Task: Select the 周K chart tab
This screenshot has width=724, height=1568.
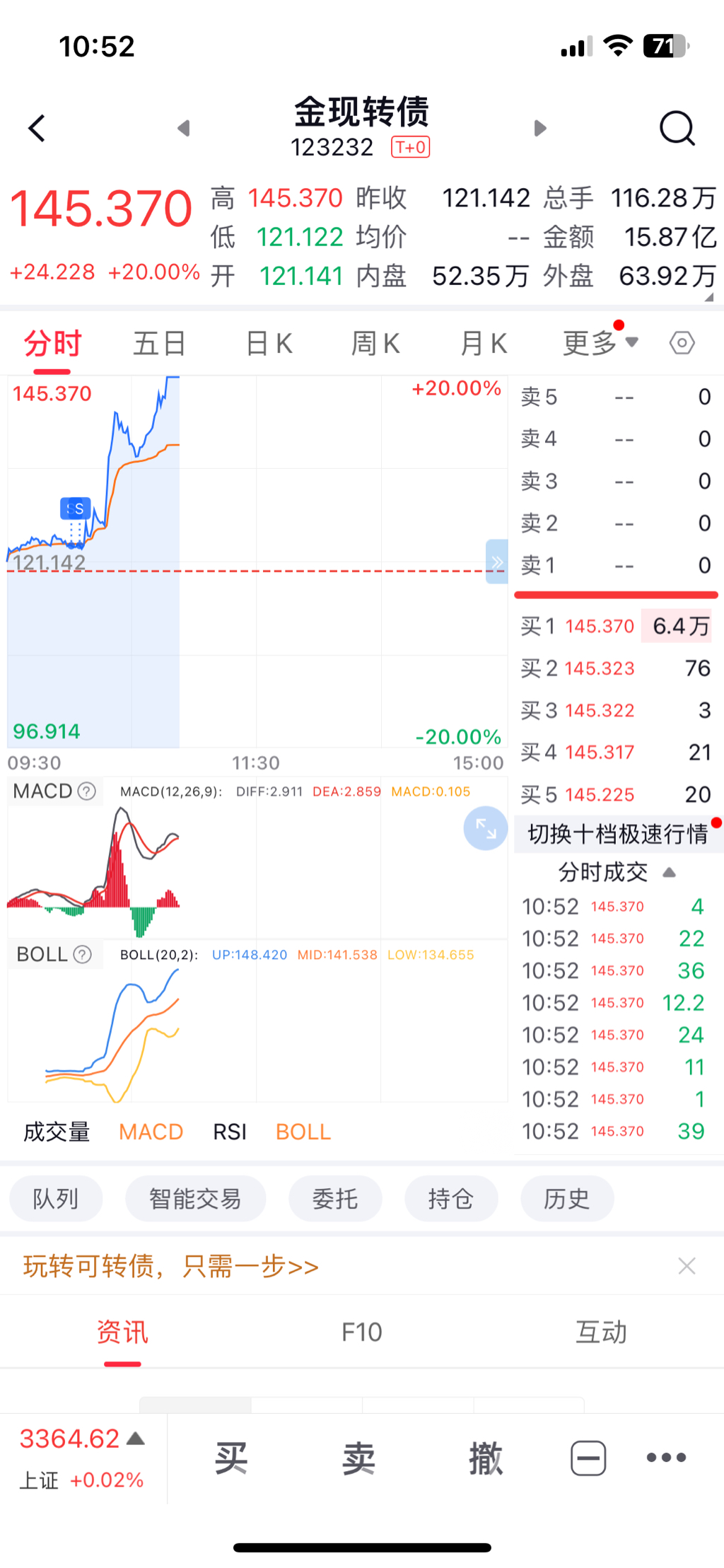Action: [x=375, y=344]
